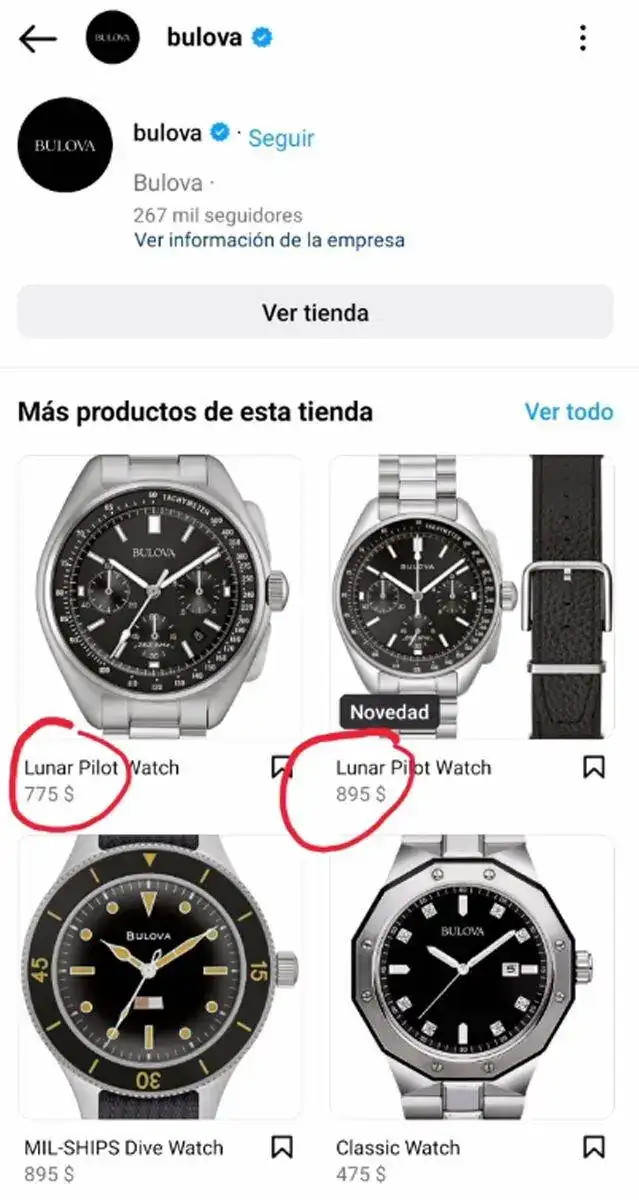Save the 775 $ Lunar Pilot Watch
Image resolution: width=639 pixels, height=1200 pixels.
(282, 767)
